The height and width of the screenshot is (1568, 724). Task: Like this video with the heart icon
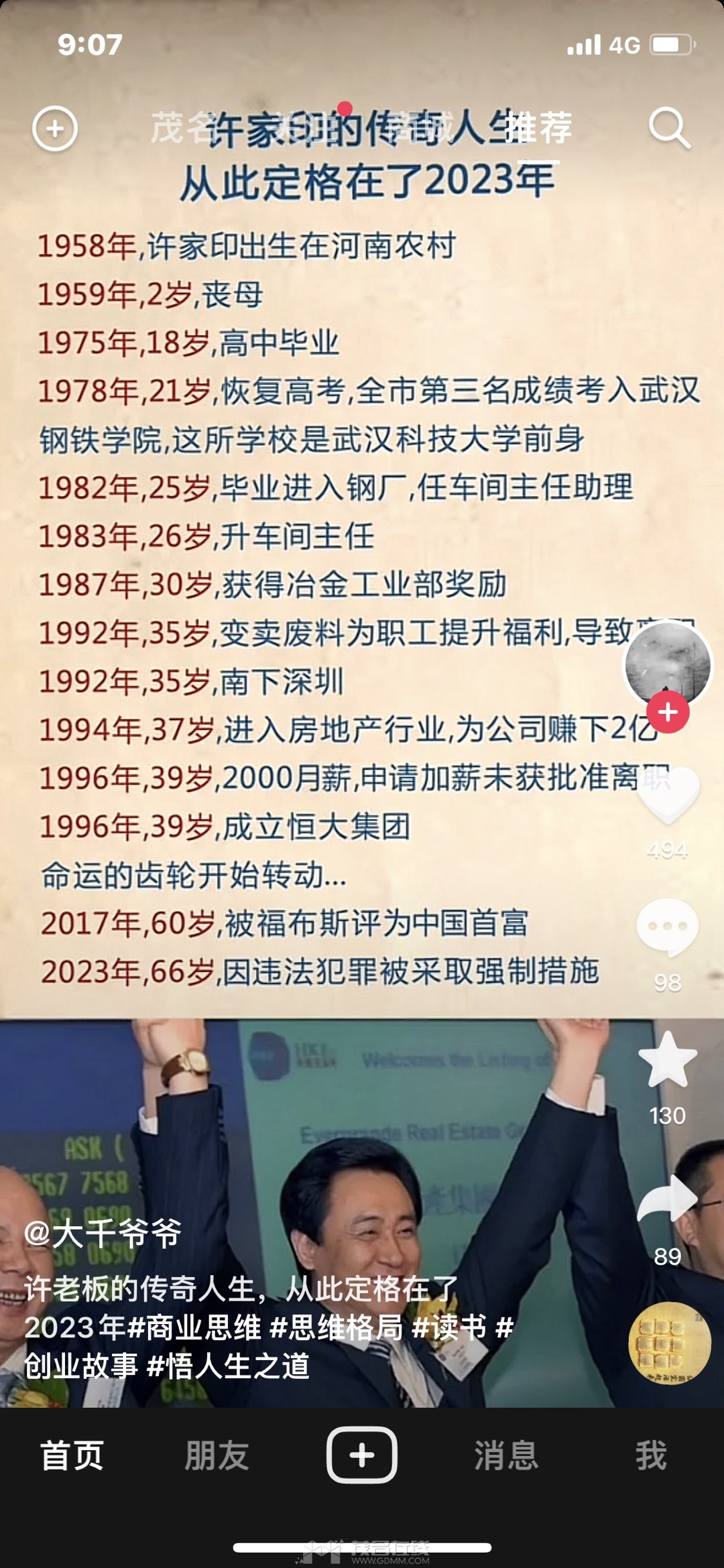[x=668, y=796]
